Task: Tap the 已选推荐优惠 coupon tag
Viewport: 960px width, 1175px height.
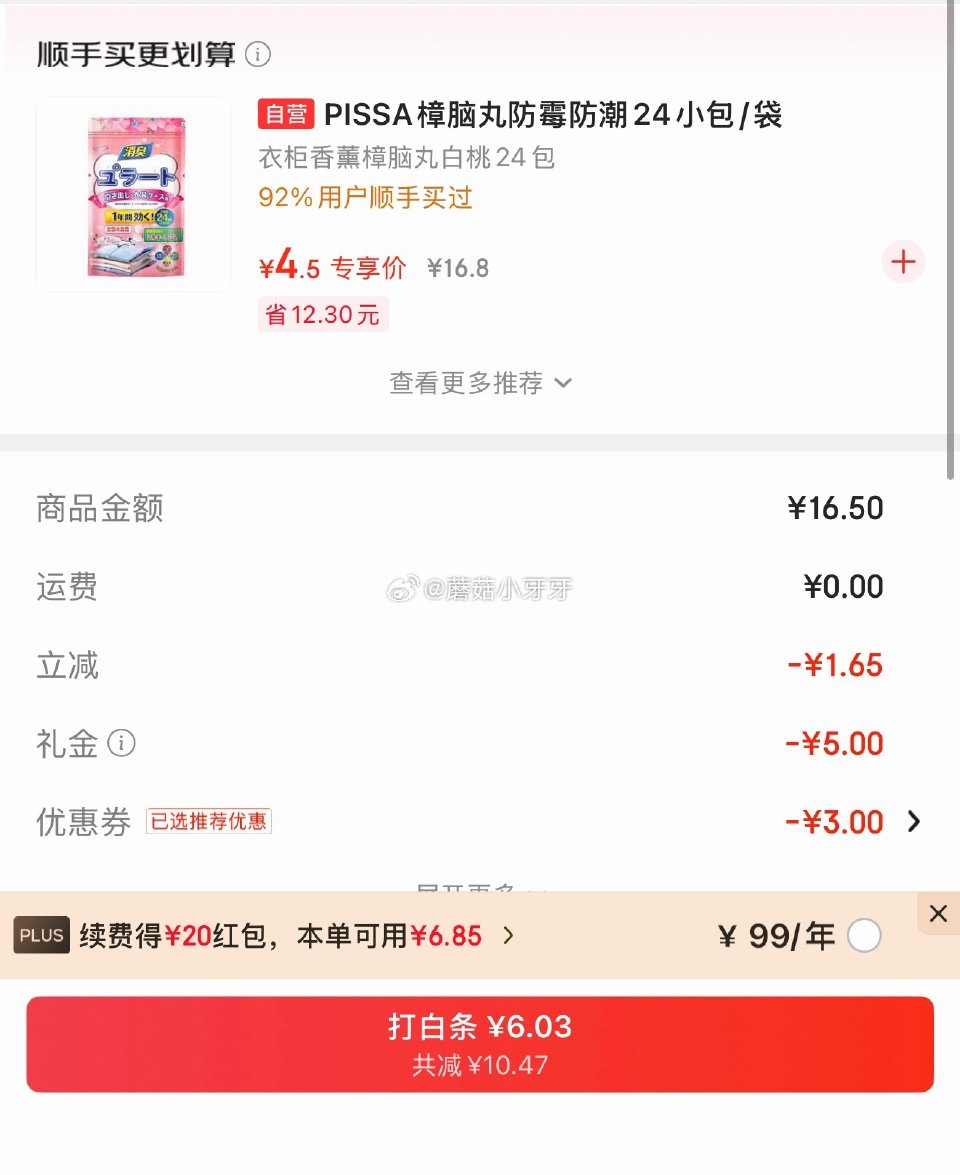Action: (208, 821)
